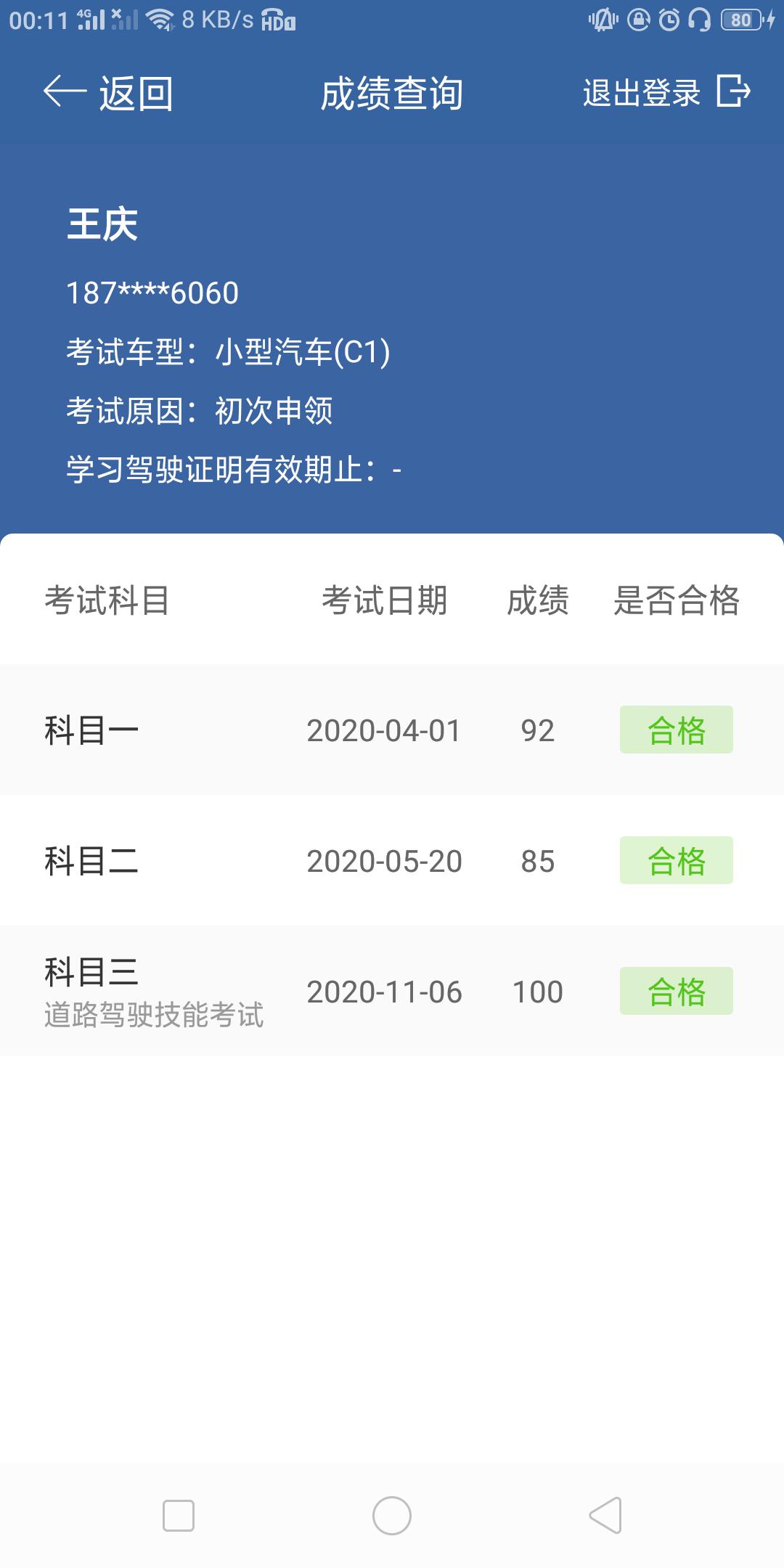The image size is (784, 1568).
Task: Tap the battery indicator showing 80
Action: 742,20
